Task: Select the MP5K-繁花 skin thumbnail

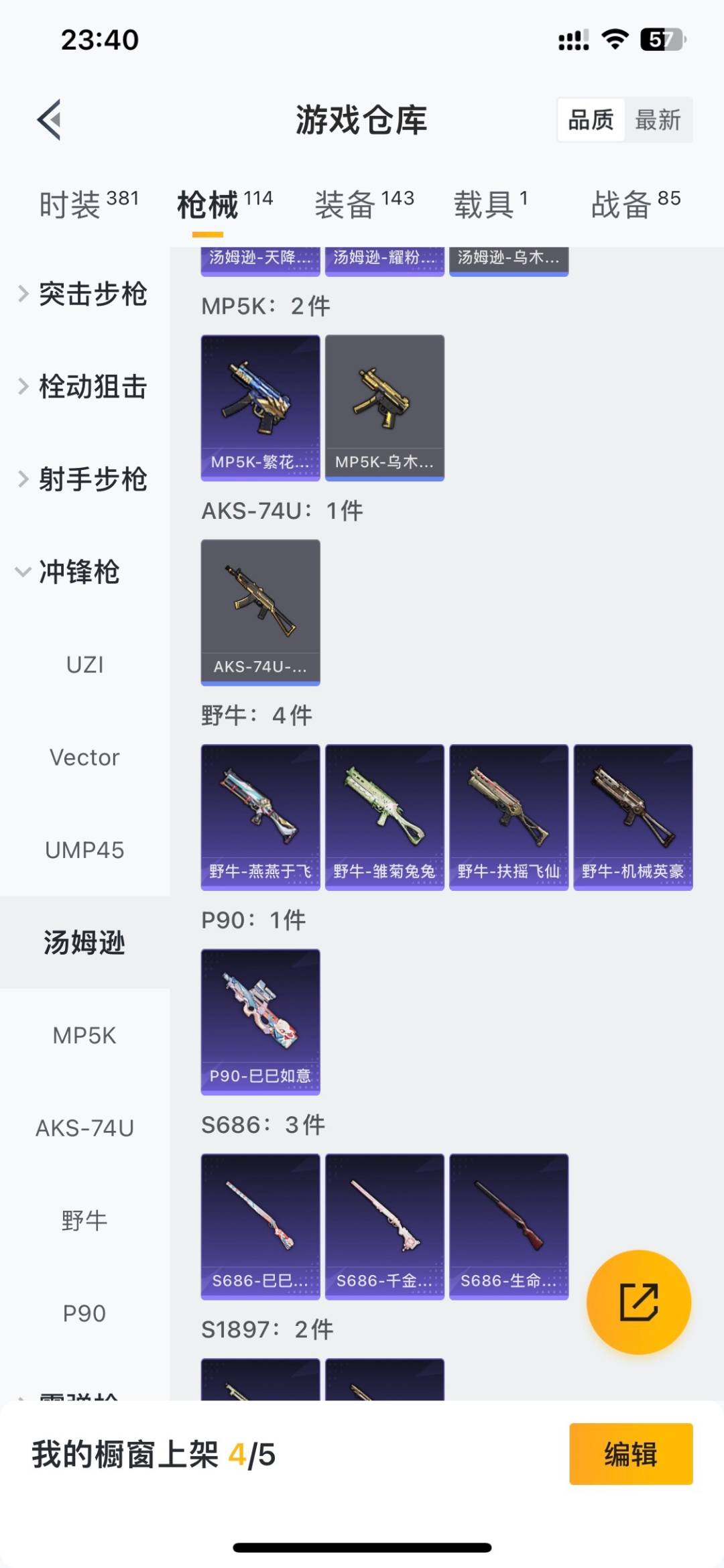Action: point(260,407)
